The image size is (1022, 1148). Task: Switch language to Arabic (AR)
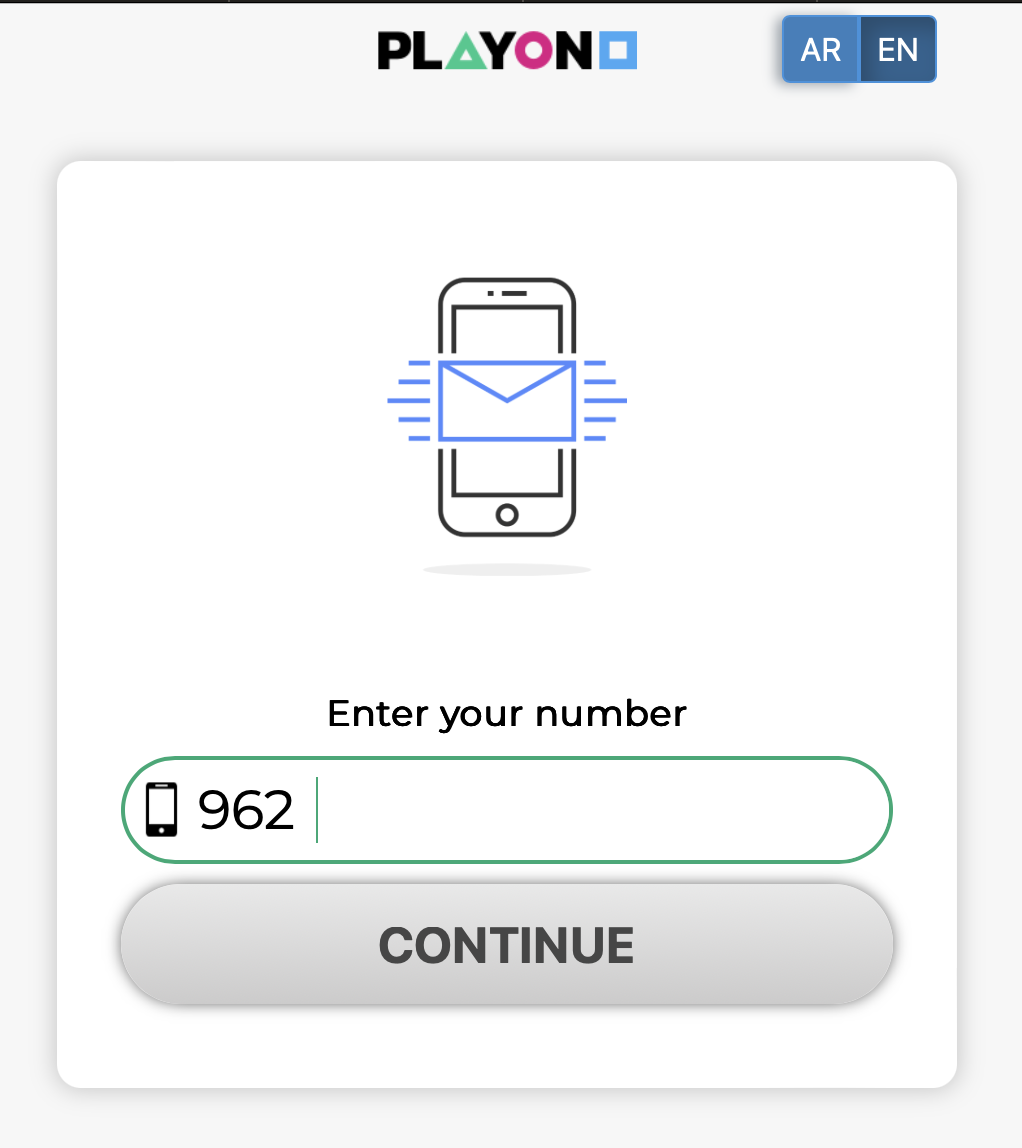(820, 50)
